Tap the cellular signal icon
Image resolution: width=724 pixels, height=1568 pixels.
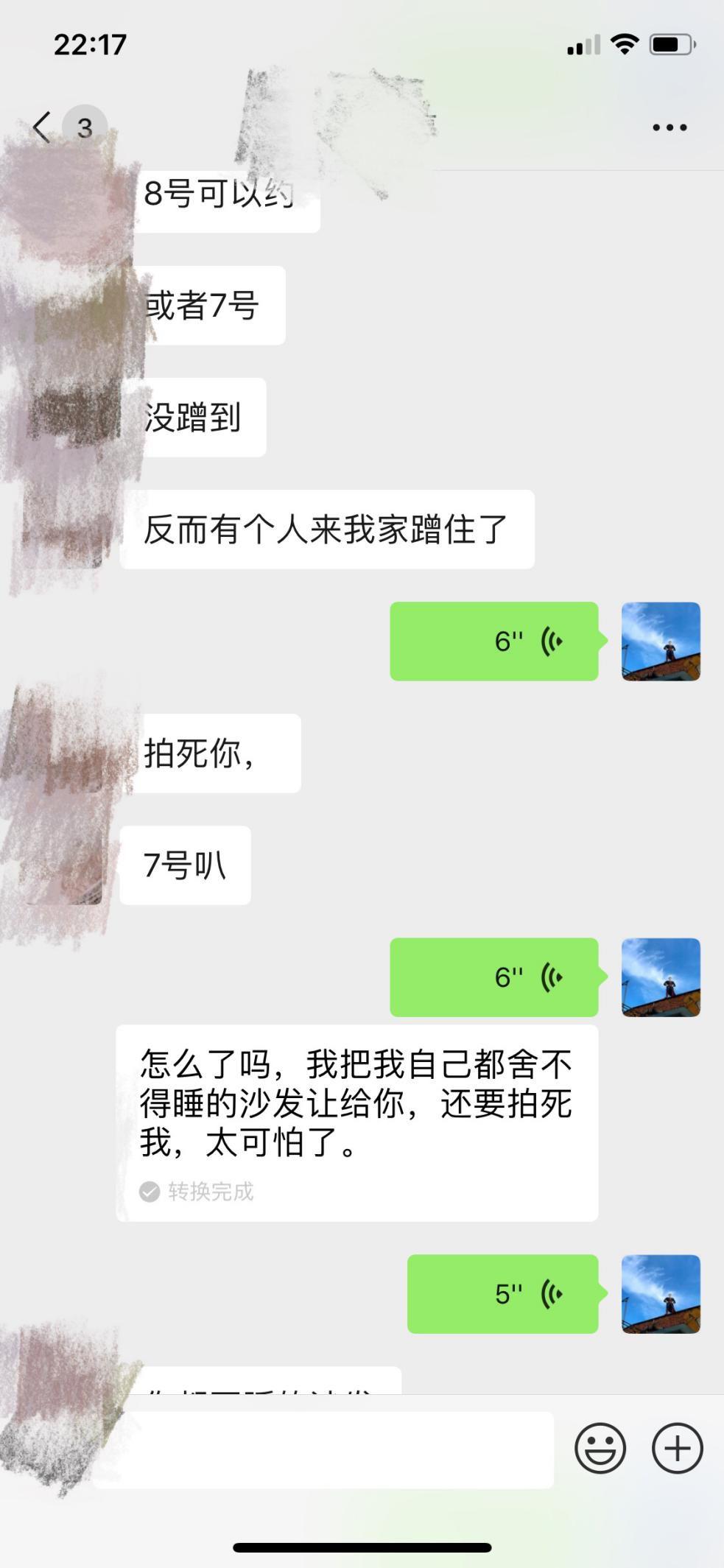point(581,46)
